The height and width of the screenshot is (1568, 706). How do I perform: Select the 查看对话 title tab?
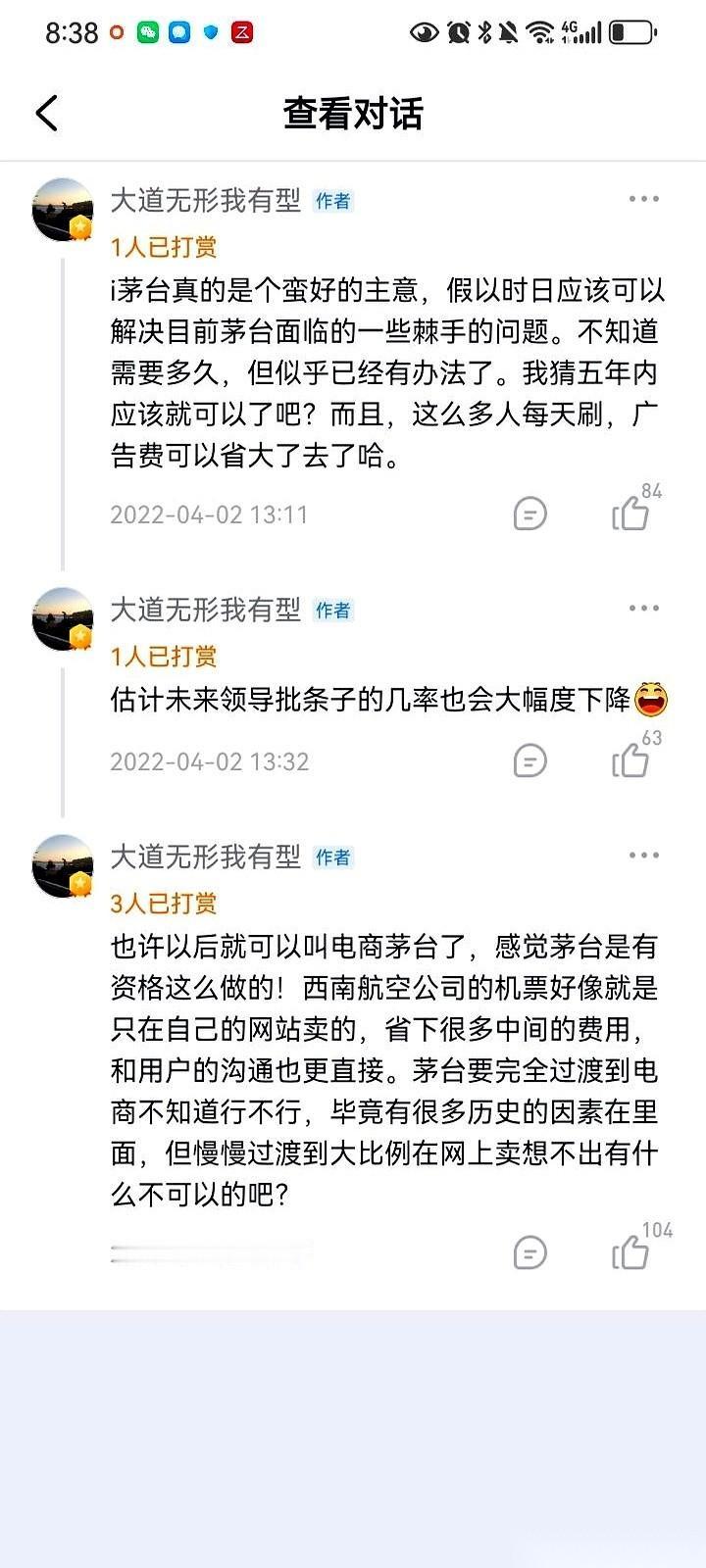coord(353,113)
